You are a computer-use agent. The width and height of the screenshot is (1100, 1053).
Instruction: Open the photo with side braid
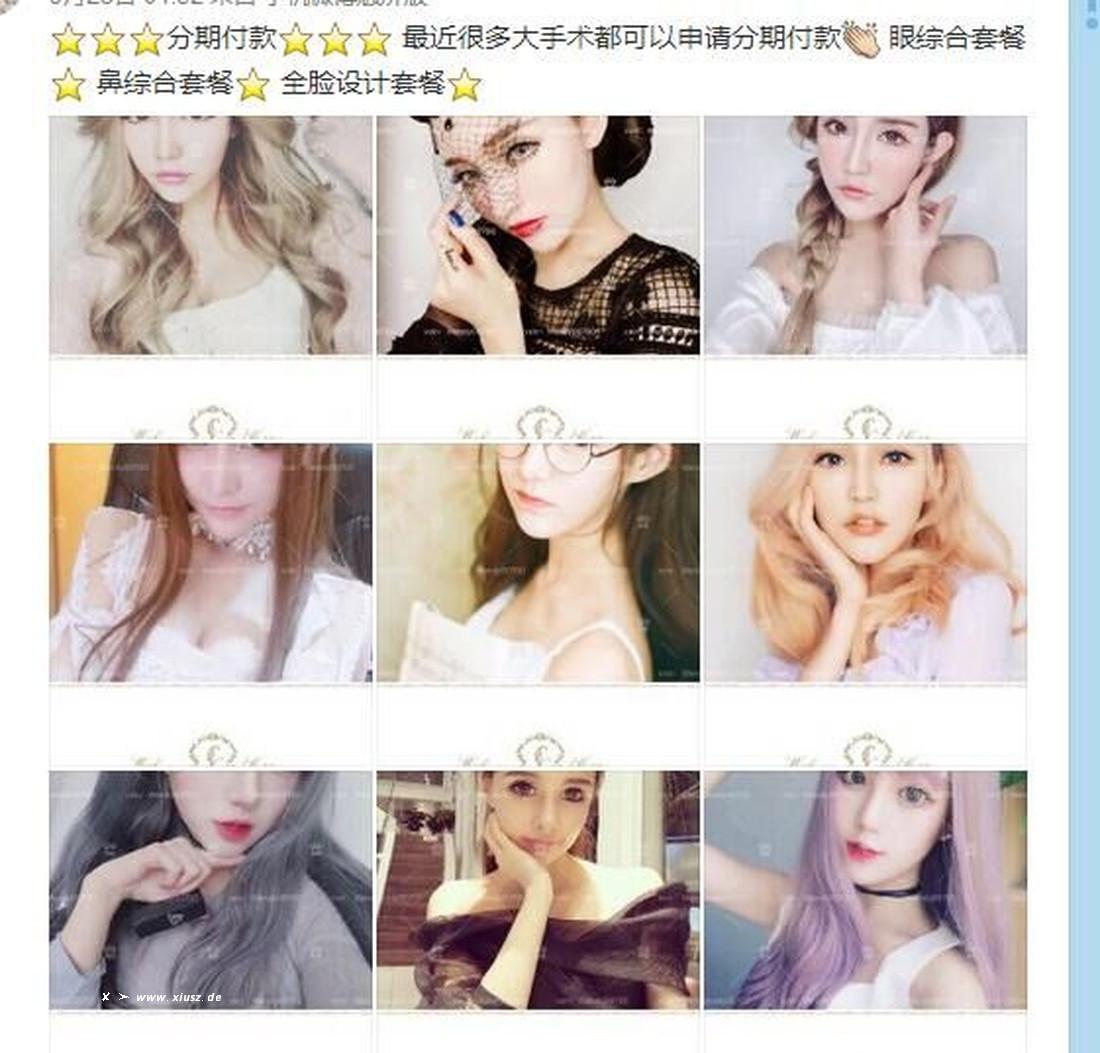point(865,235)
